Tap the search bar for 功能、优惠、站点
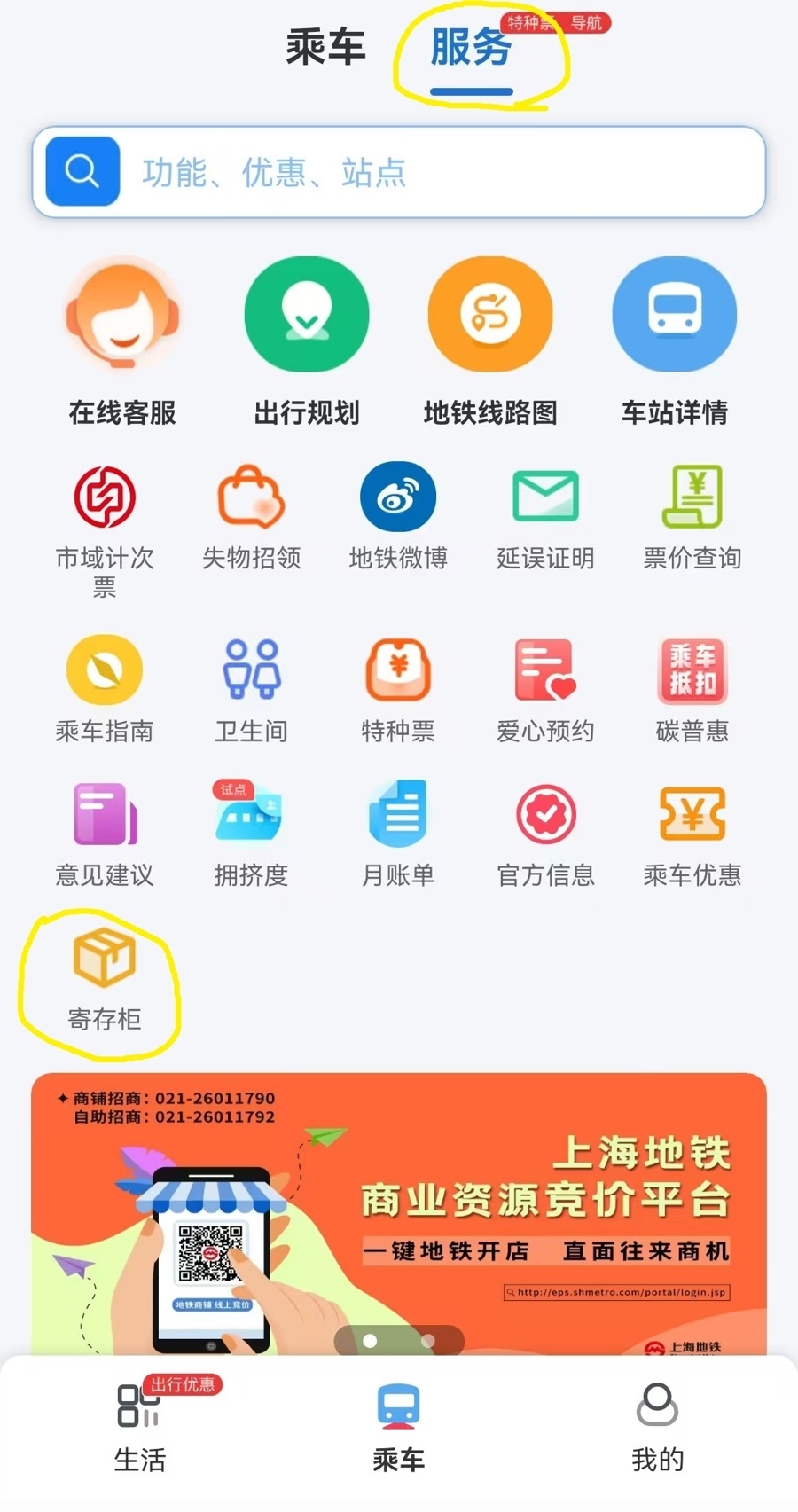The width and height of the screenshot is (798, 1512). [x=399, y=172]
